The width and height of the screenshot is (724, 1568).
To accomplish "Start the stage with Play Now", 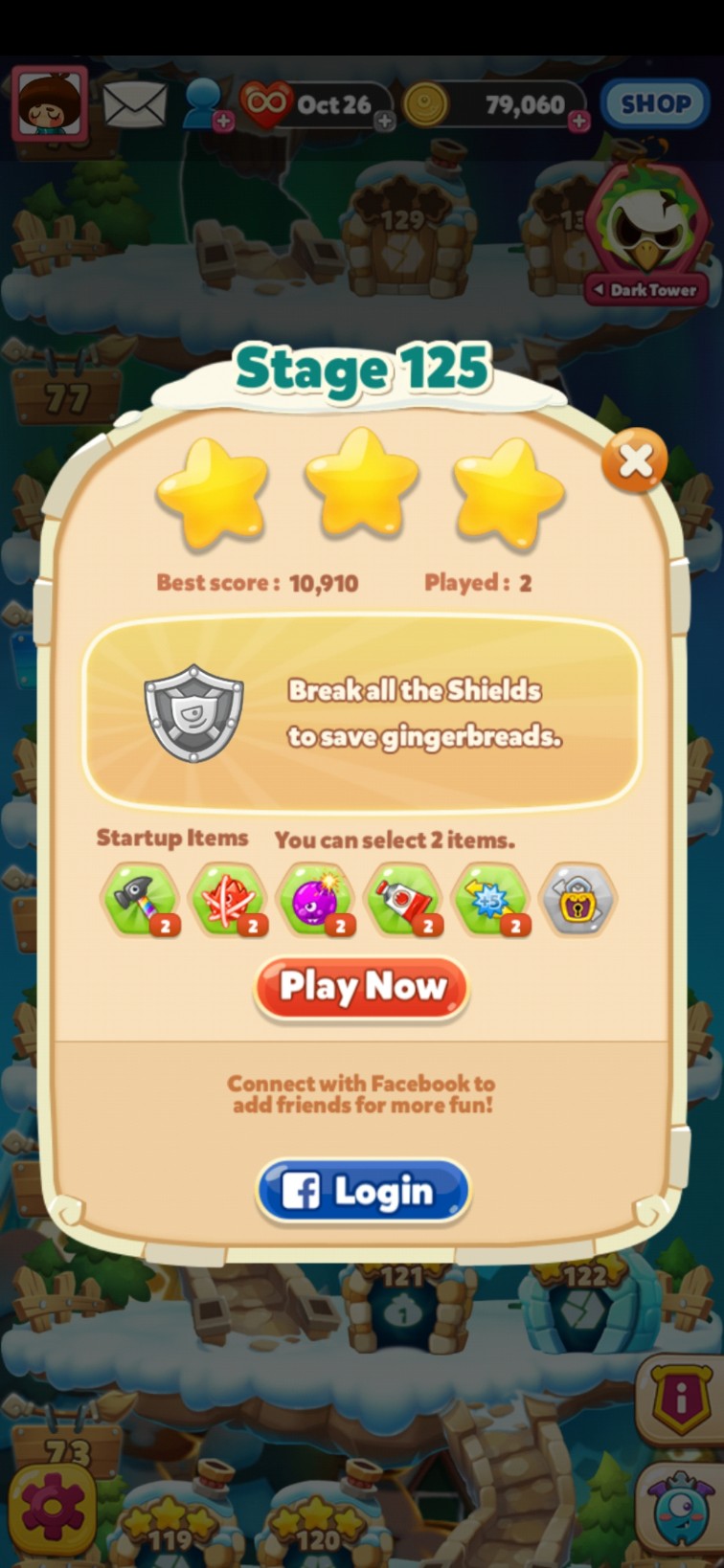I will pos(362,987).
